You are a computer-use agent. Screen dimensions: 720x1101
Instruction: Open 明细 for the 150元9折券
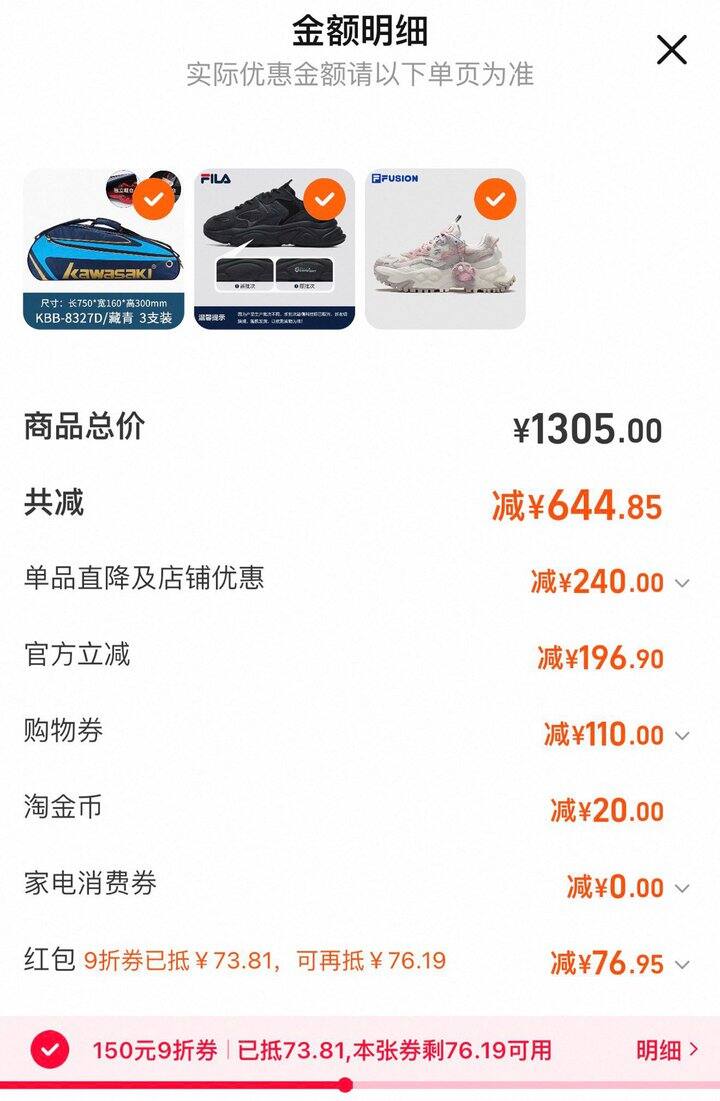click(666, 1050)
